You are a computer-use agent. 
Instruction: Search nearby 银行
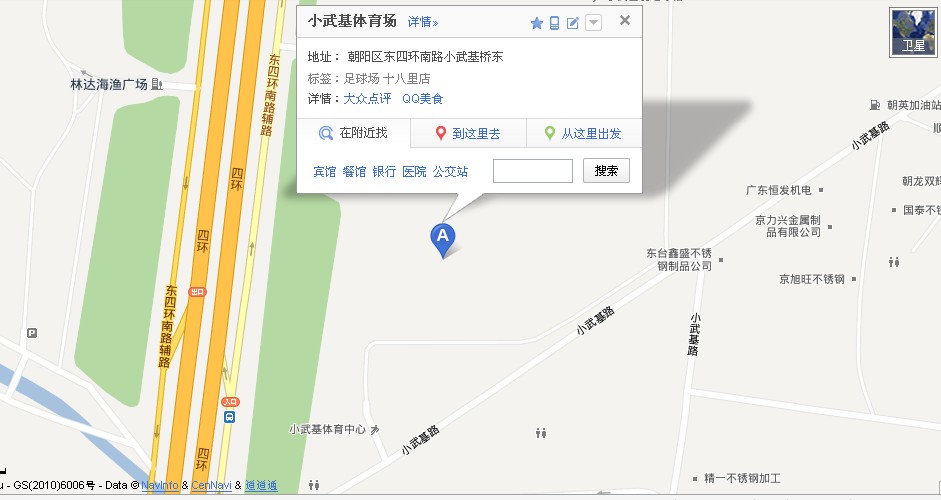click(x=384, y=172)
